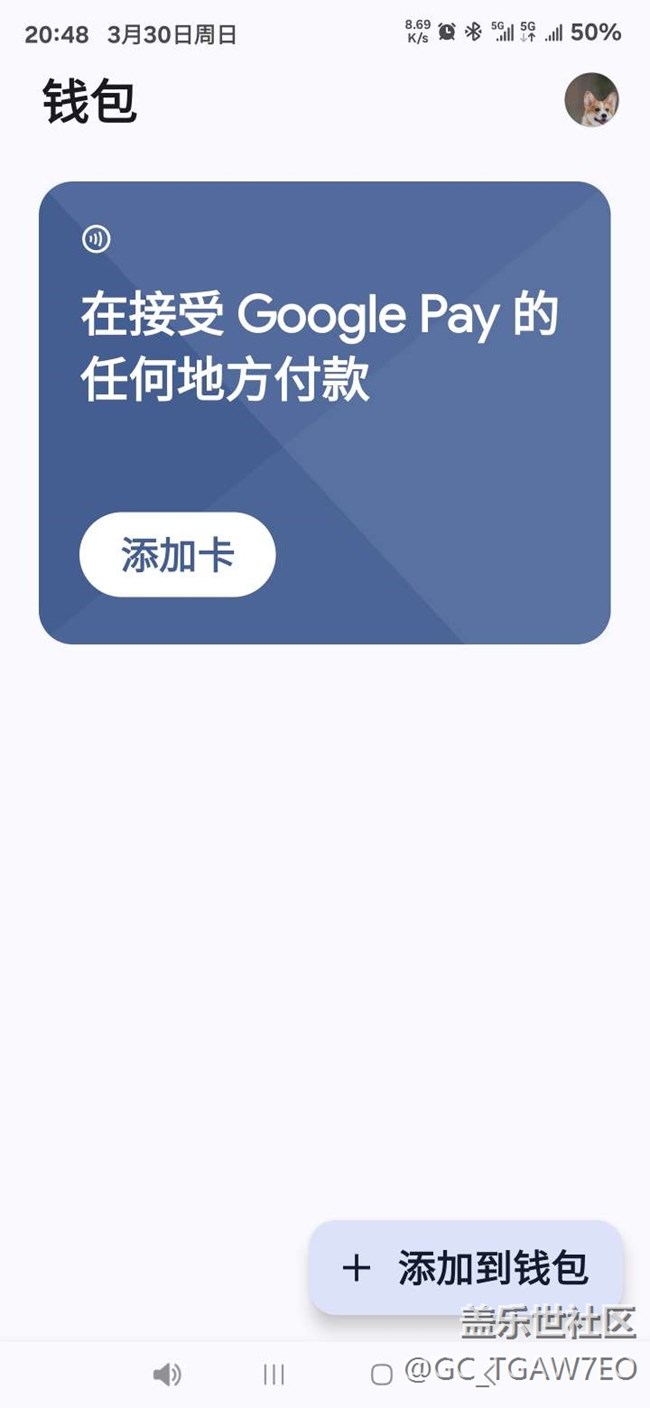Open the Google Pay payment card
The width and height of the screenshot is (650, 1408).
[324, 413]
